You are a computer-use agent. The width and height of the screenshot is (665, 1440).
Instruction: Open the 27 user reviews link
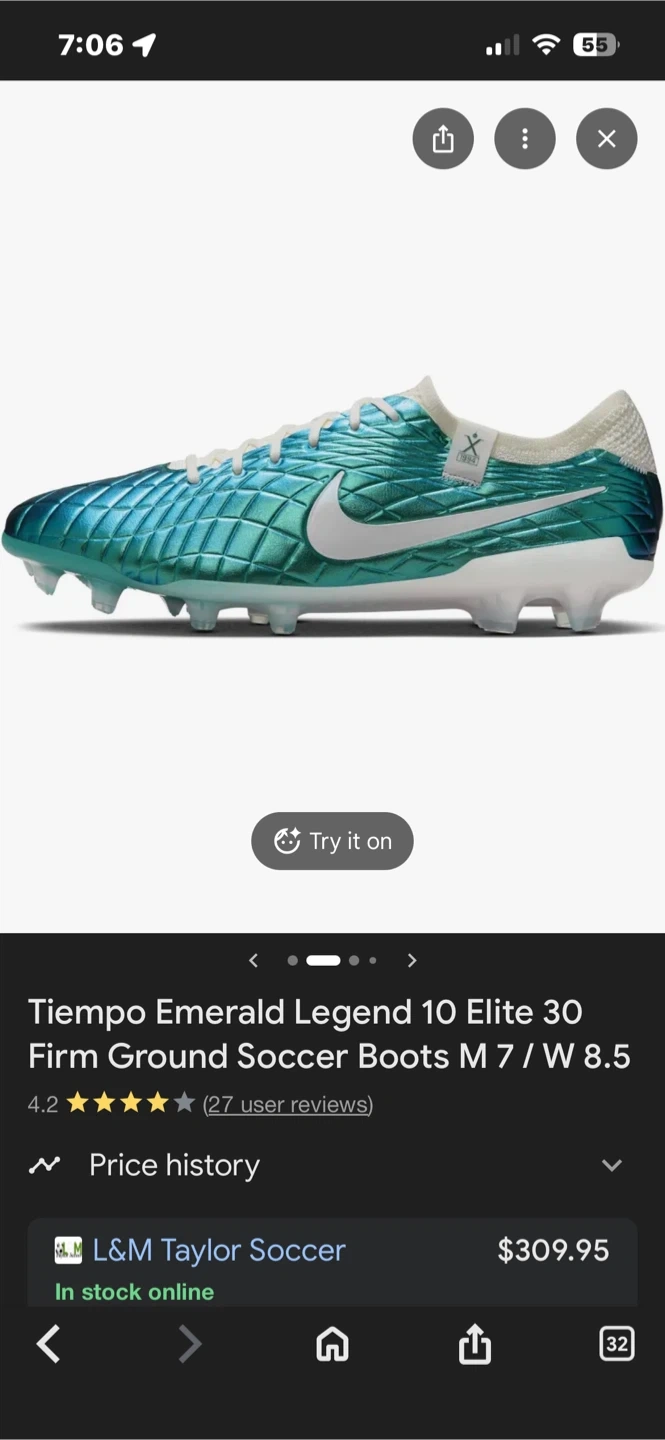pyautogui.click(x=288, y=1104)
